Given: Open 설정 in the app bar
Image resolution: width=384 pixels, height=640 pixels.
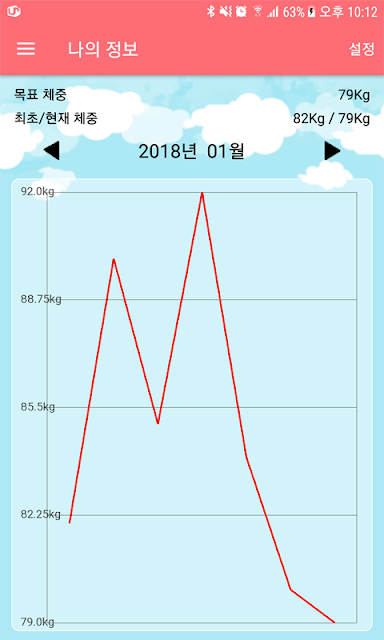Looking at the screenshot, I should coord(362,49).
